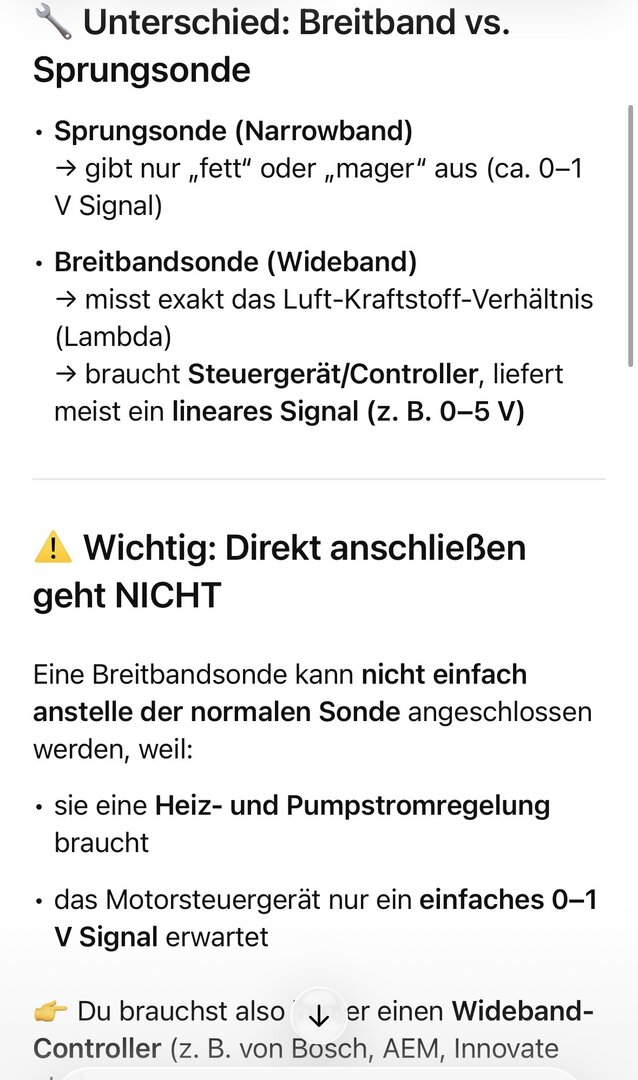Tap the scroll-to-bottom arrow button
This screenshot has width=638, height=1080.
(319, 1017)
